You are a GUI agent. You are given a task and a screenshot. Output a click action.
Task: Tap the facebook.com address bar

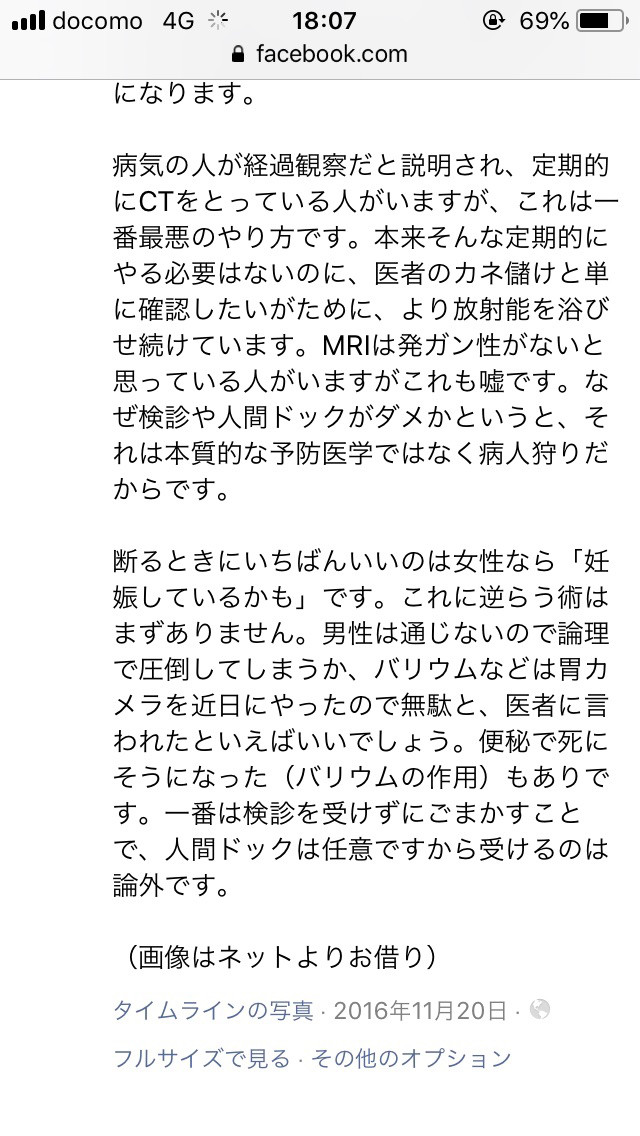tap(320, 54)
